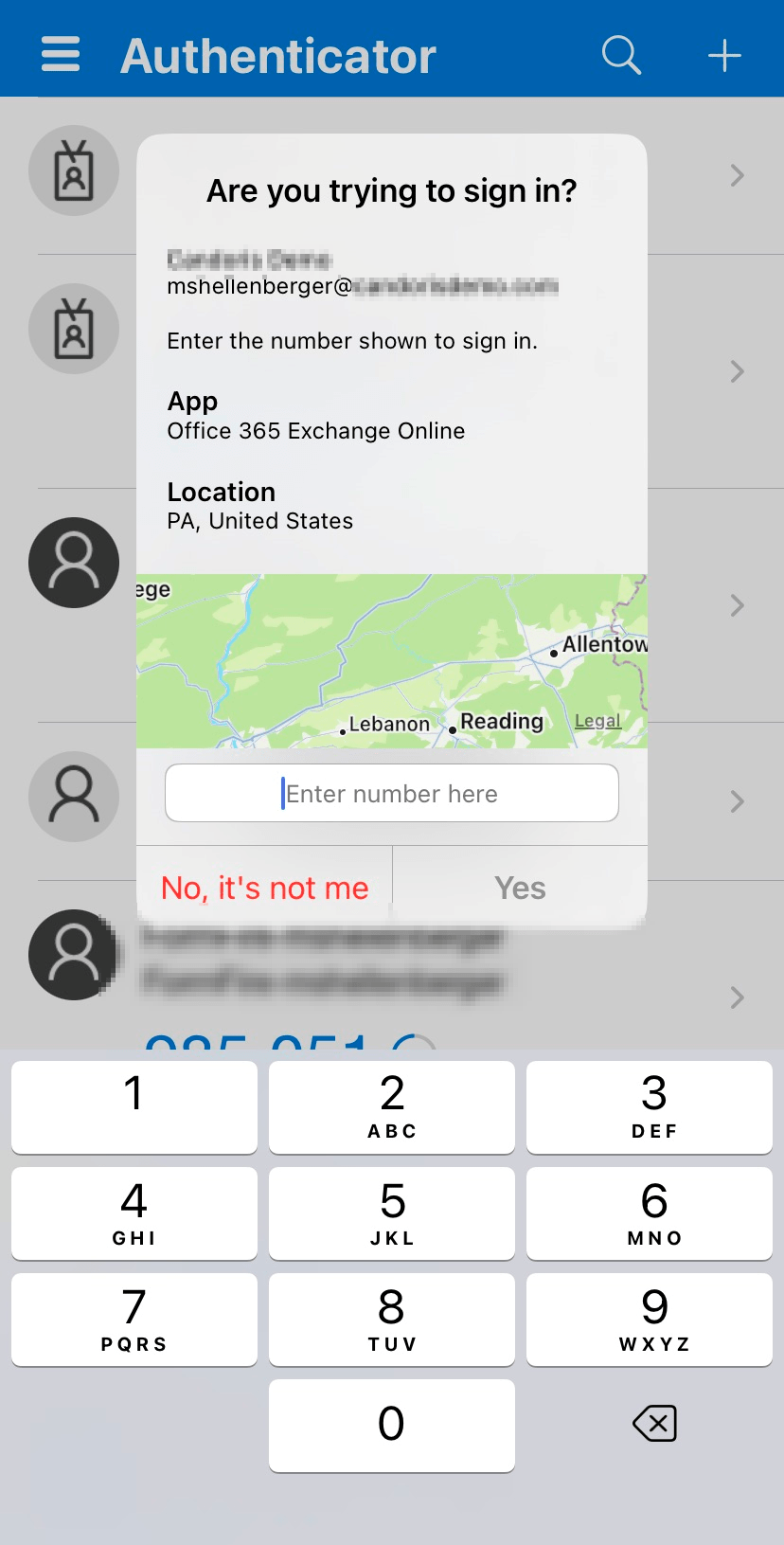Open the second account using its chevron
This screenshot has width=784, height=1545.
737,371
